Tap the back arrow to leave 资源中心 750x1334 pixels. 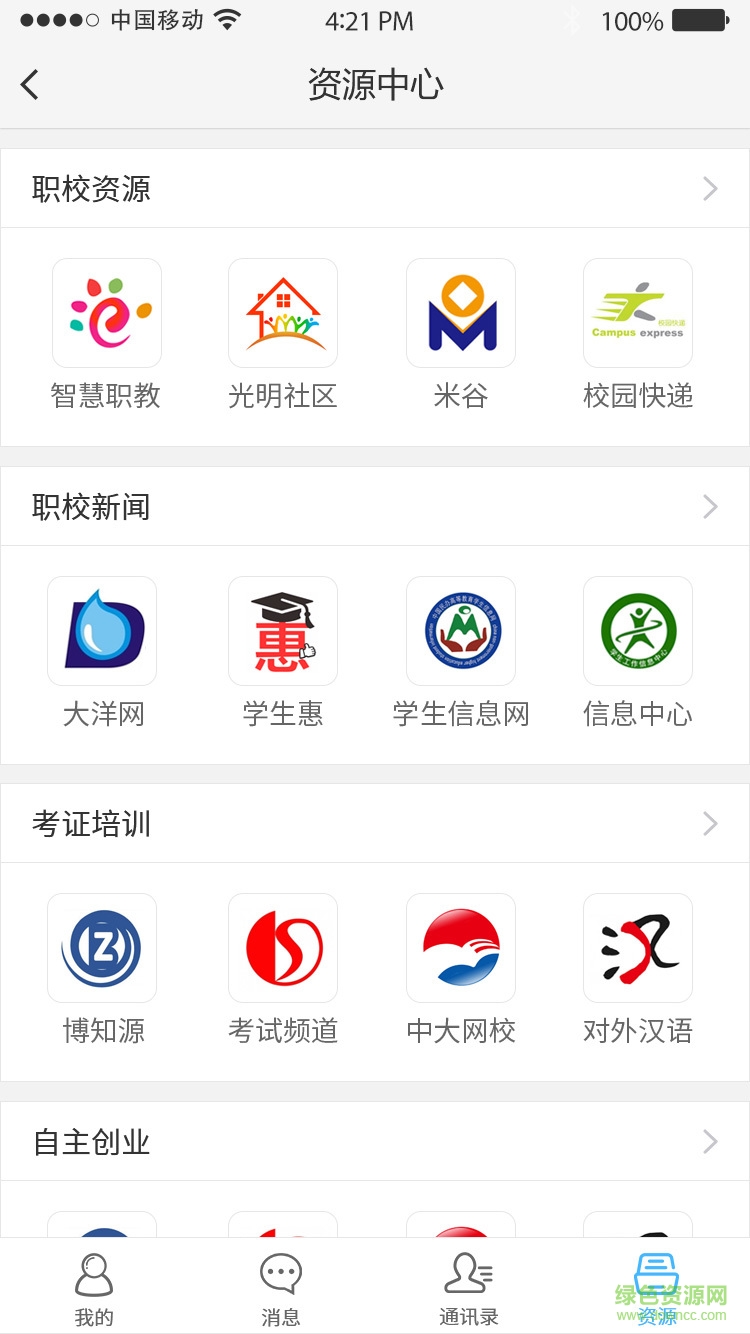point(30,85)
